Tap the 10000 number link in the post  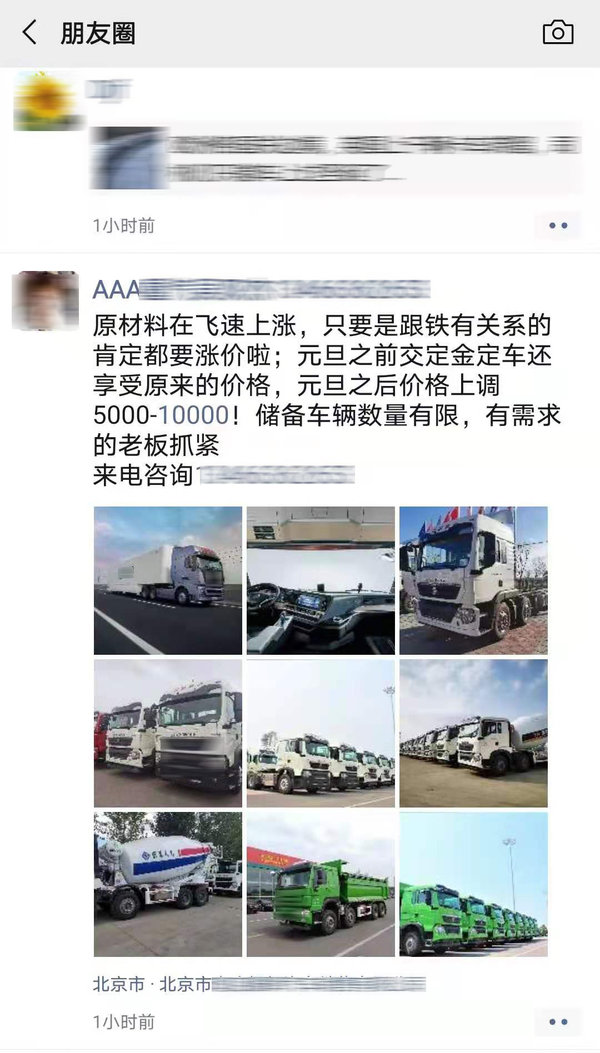[194, 416]
